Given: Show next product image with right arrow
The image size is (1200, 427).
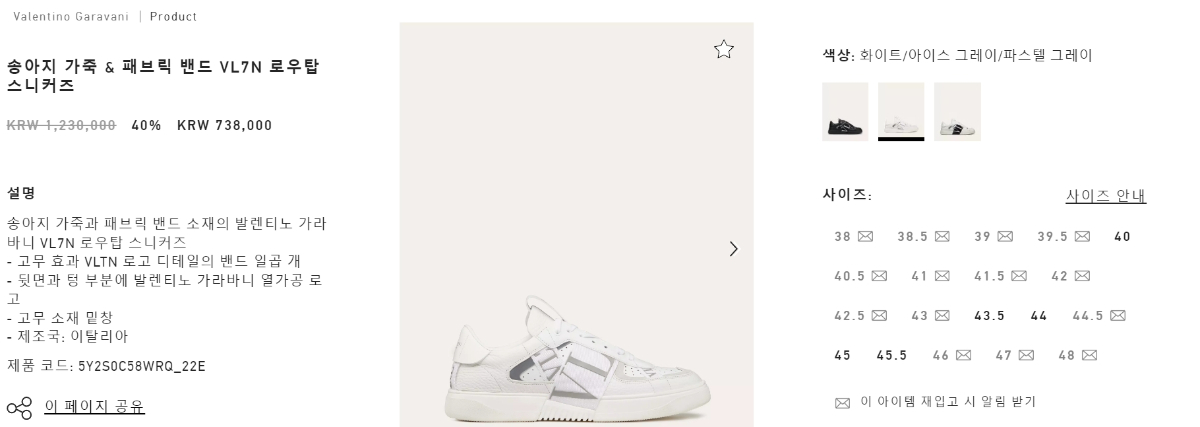Looking at the screenshot, I should pos(733,249).
